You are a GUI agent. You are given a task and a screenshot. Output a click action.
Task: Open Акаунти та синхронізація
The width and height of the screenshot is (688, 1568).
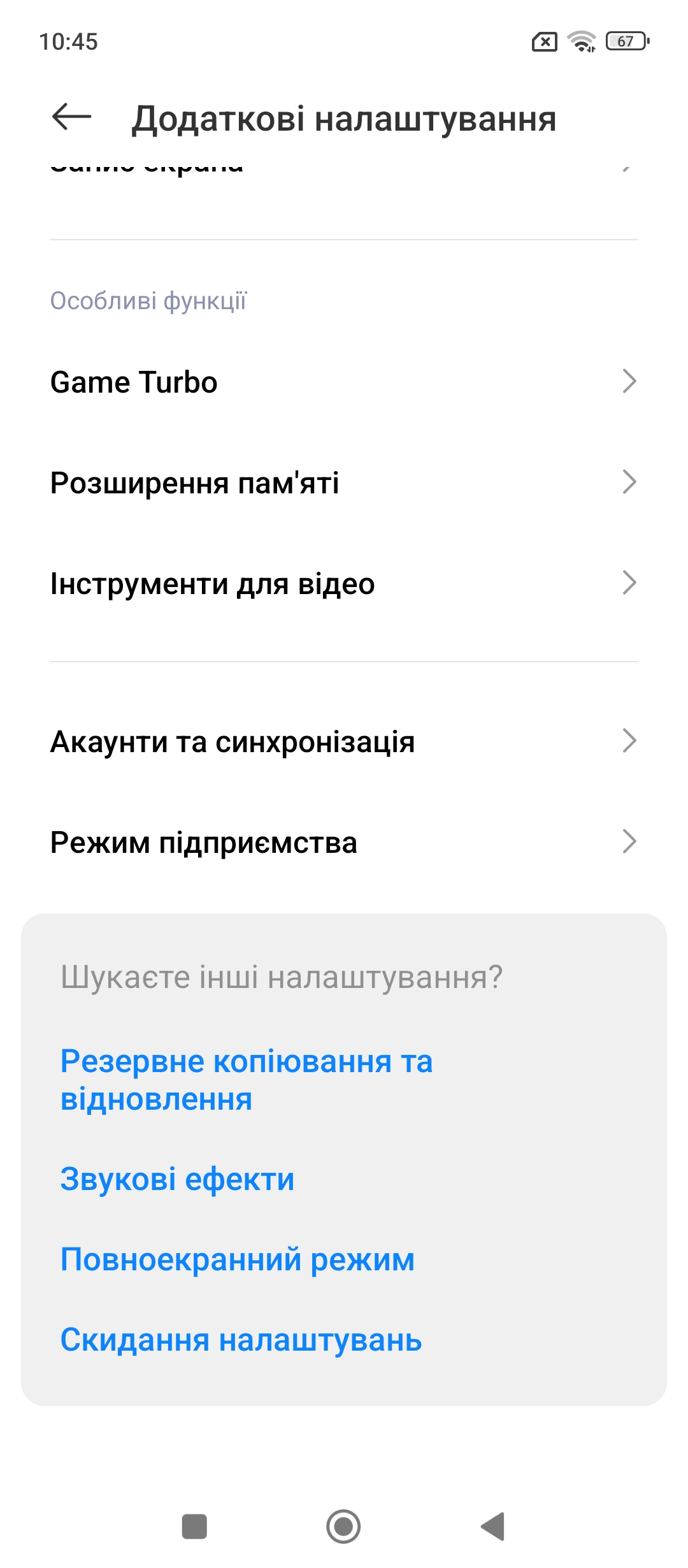click(344, 741)
